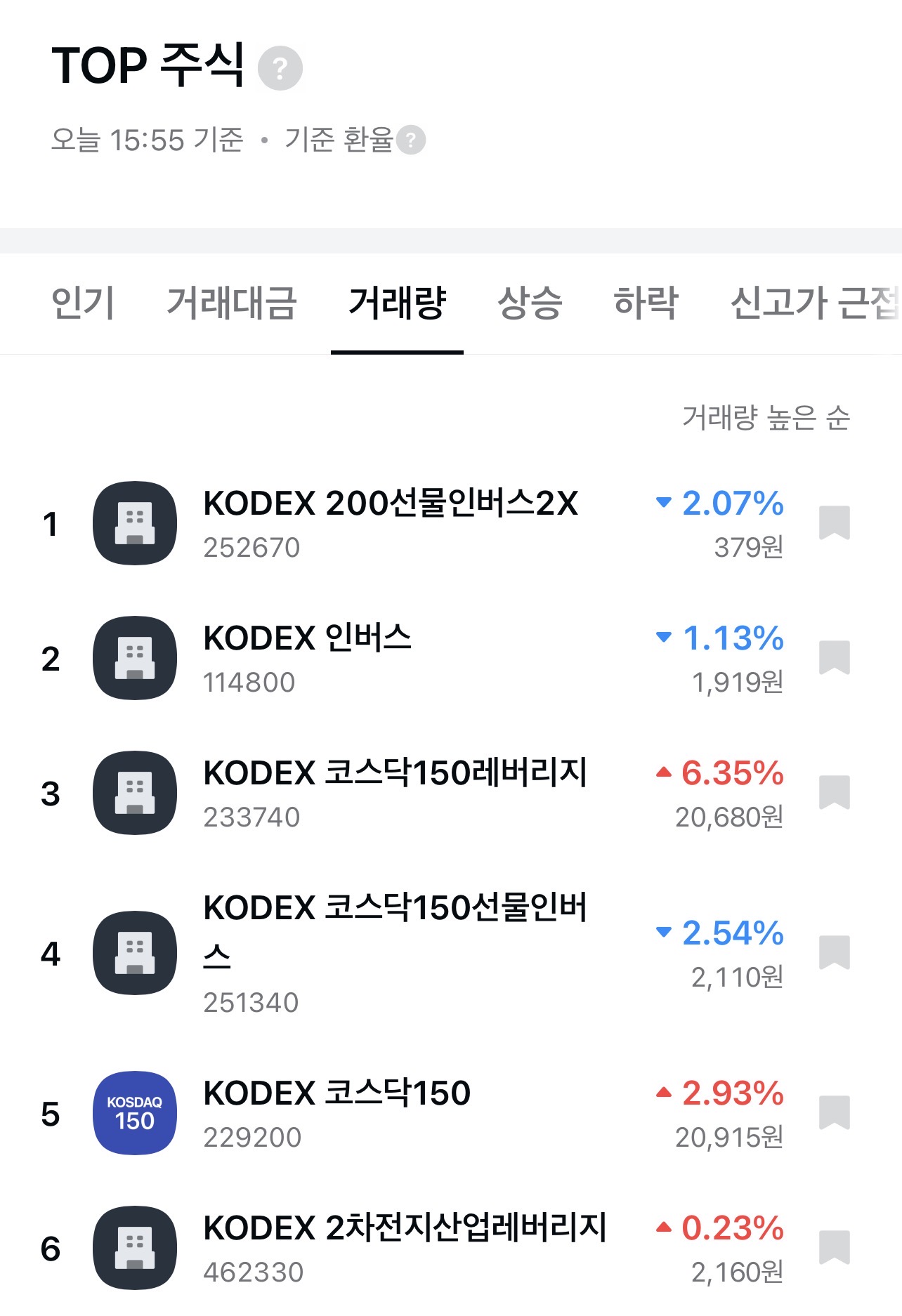Select the 거래량 tab
The width and height of the screenshot is (902, 1316).
tap(397, 303)
